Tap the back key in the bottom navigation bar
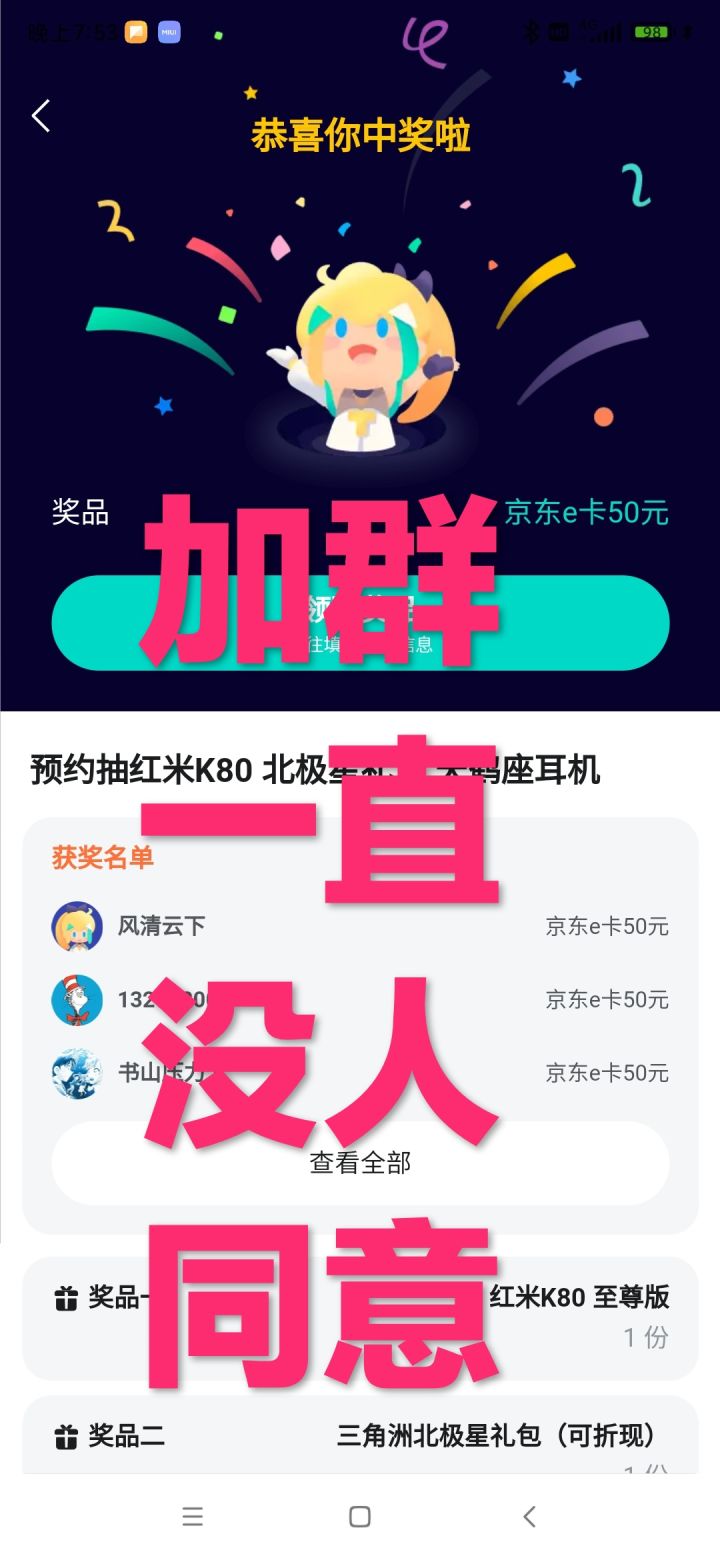 (528, 1516)
